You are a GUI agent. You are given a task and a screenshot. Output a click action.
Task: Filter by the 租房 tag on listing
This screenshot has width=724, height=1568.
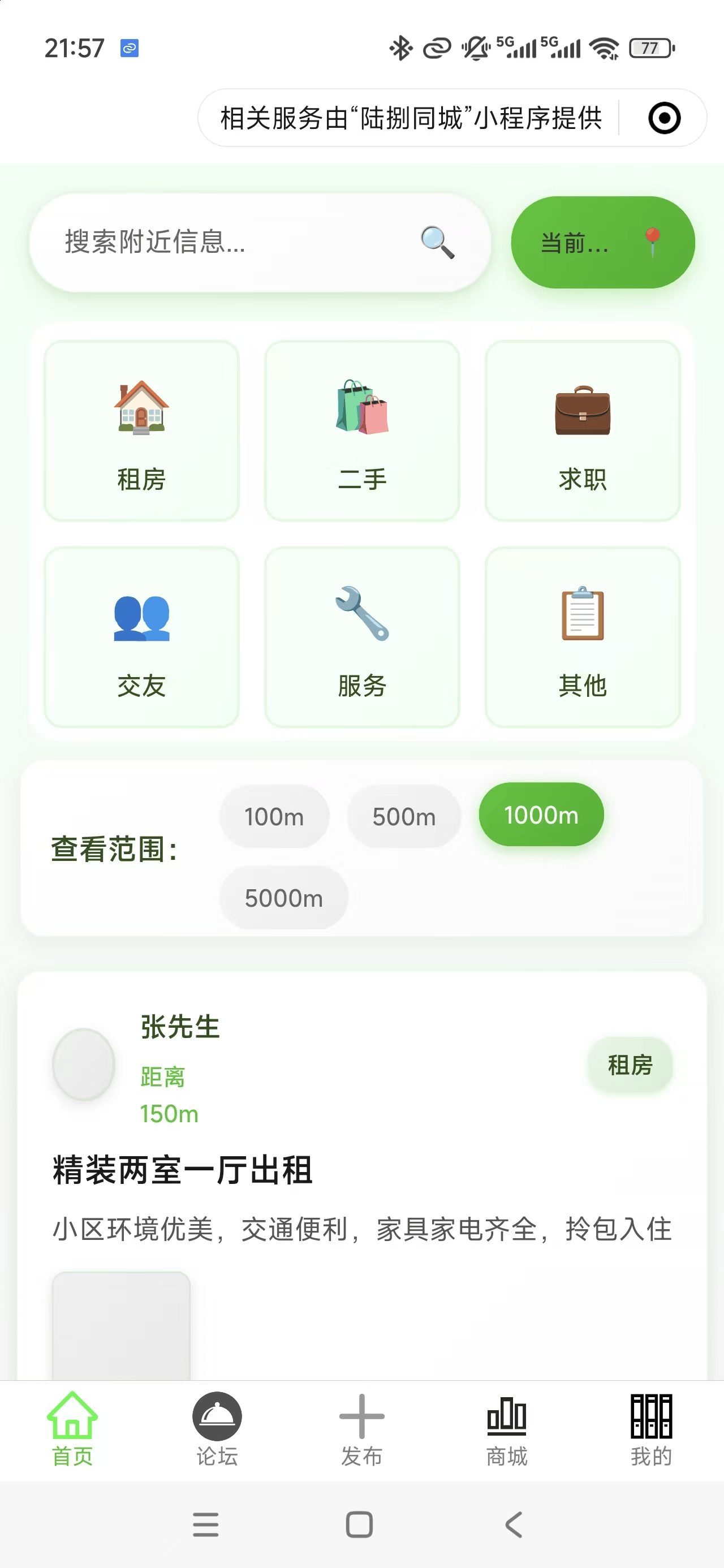pyautogui.click(x=630, y=1065)
